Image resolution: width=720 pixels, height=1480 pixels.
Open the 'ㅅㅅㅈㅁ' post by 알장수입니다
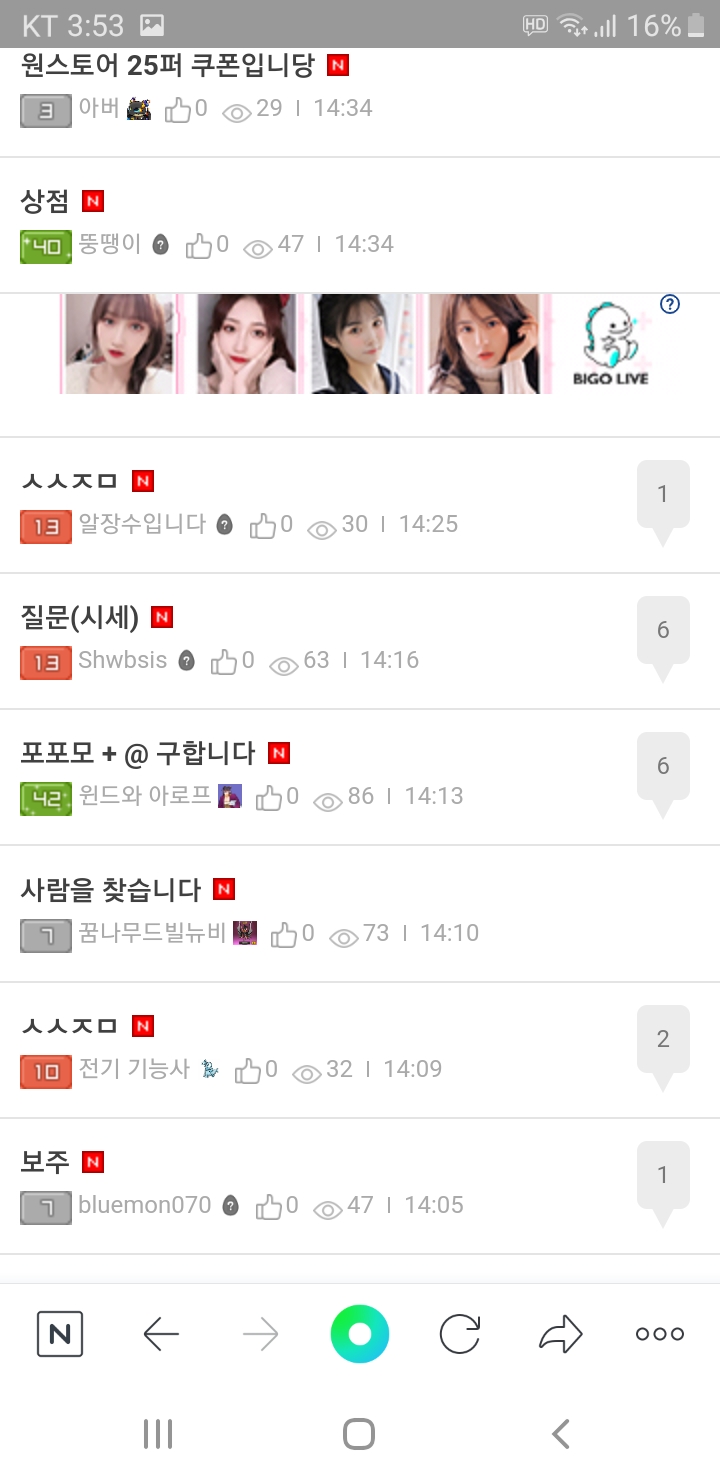click(69, 481)
